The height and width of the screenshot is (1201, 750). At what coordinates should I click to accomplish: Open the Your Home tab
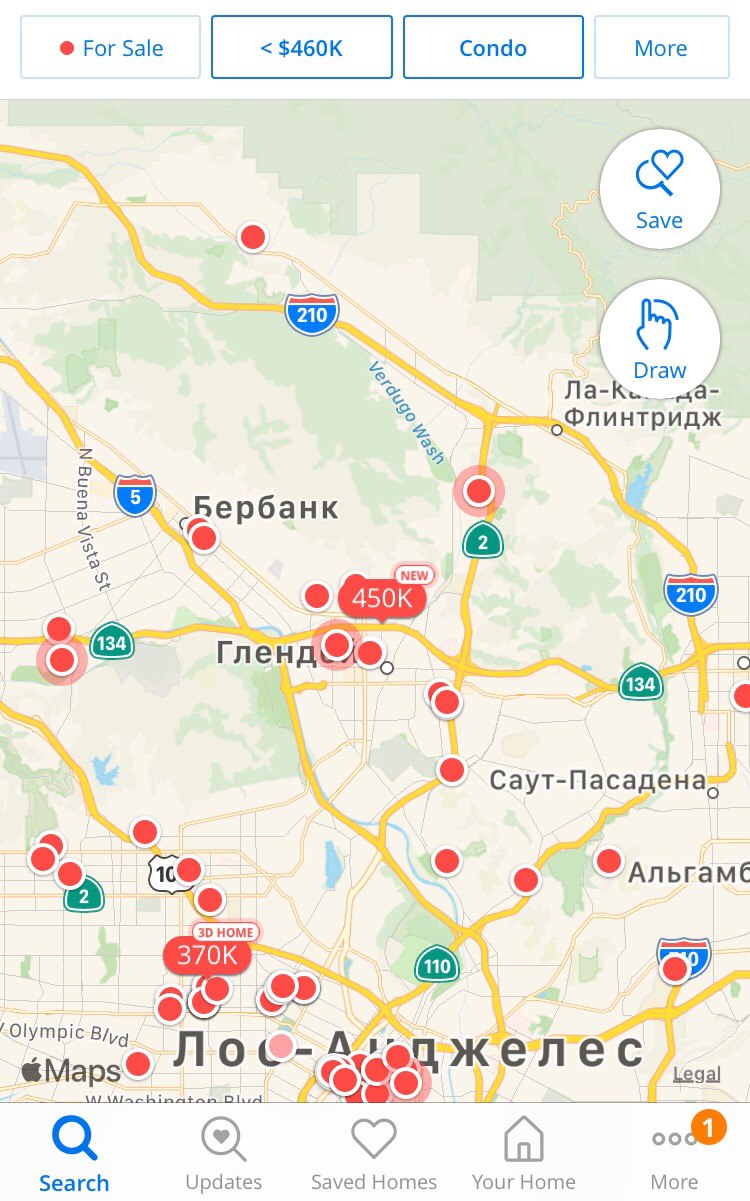[524, 1152]
